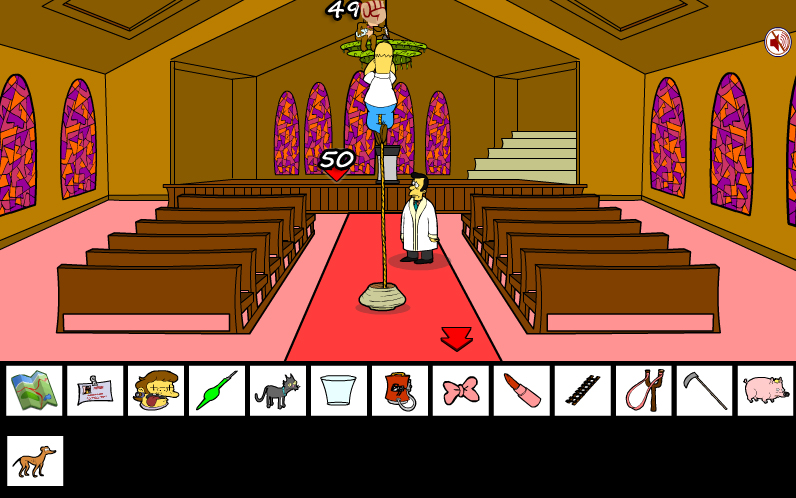Select the ladder item in inventory
The image size is (796, 498).
click(583, 390)
